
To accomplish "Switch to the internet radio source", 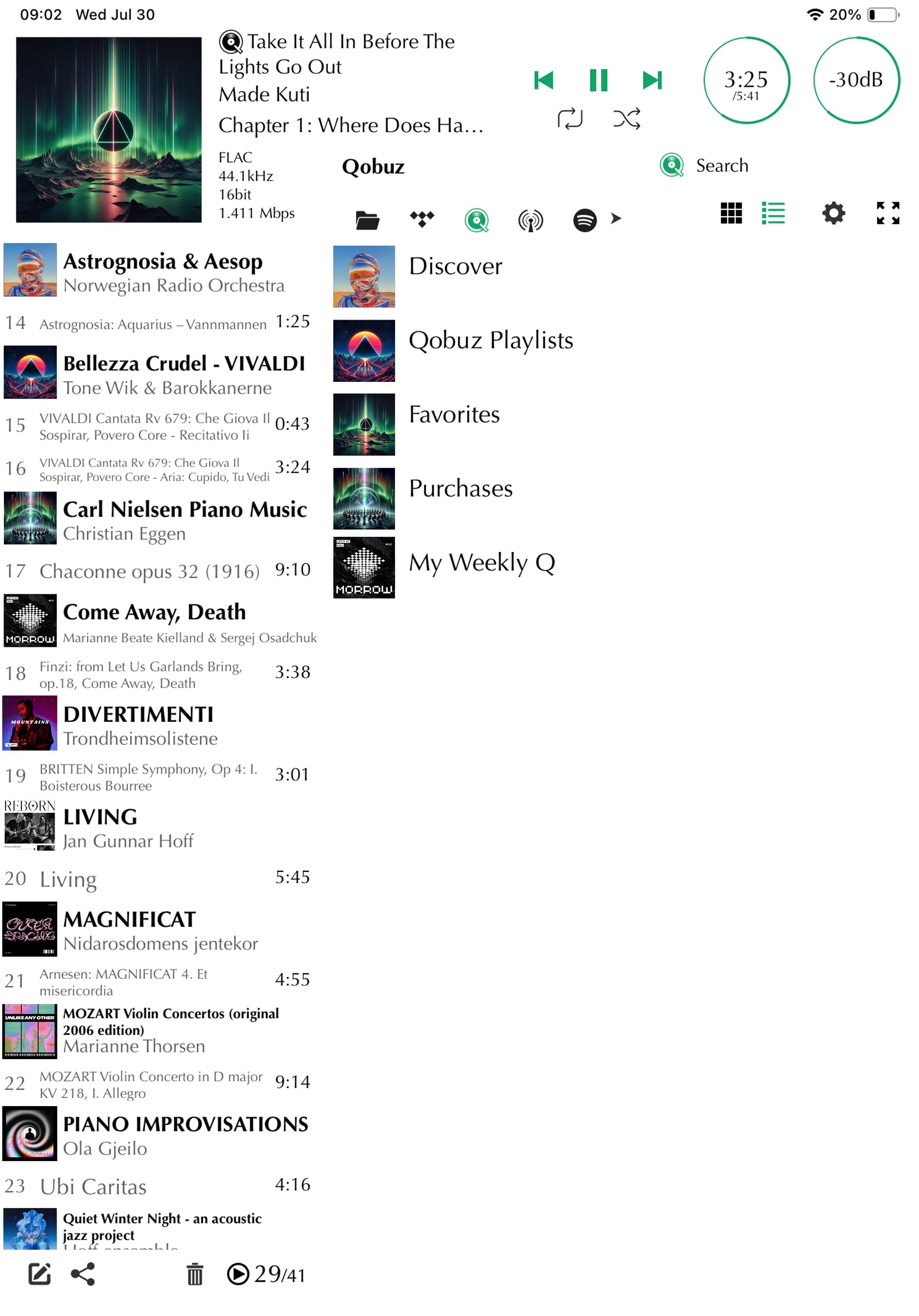I will (530, 220).
